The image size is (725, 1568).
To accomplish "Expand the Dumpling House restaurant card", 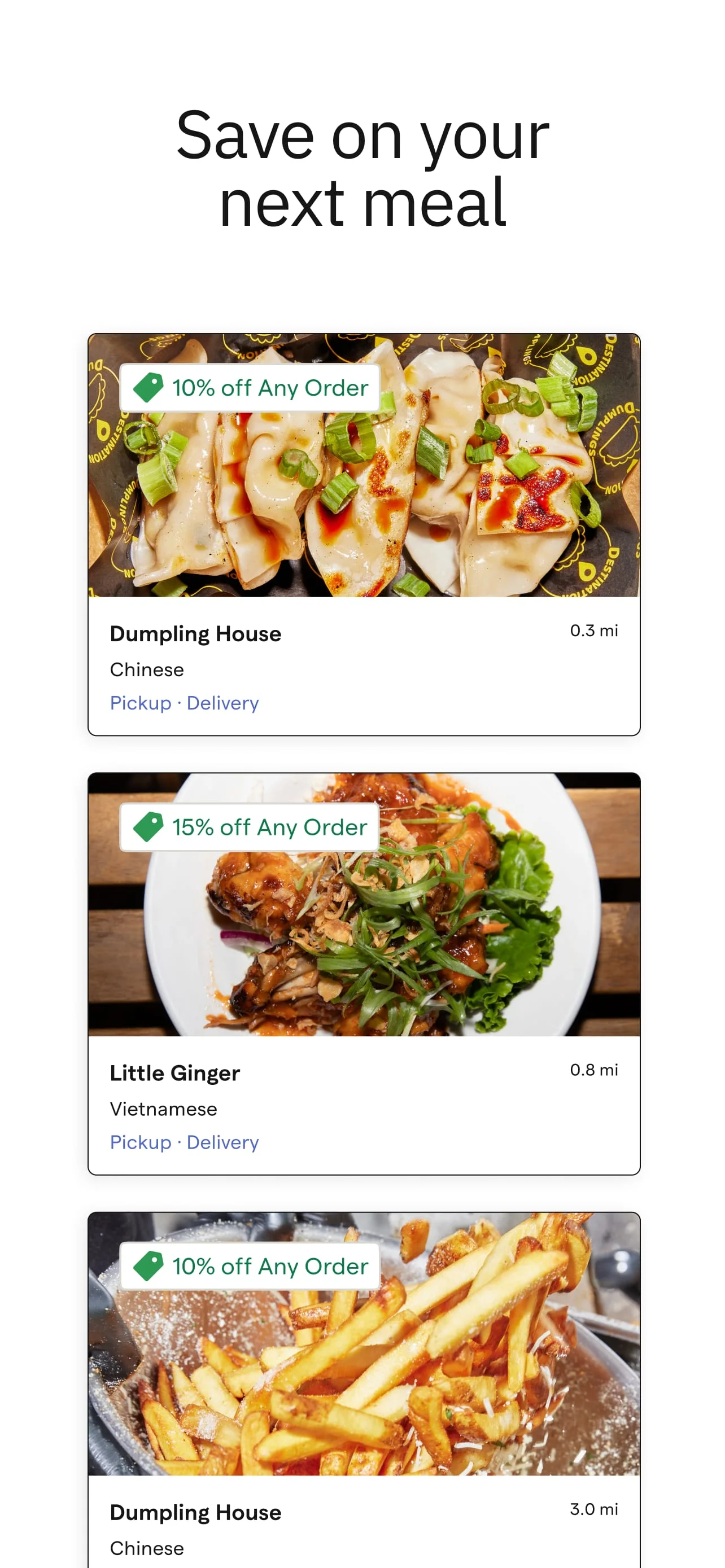I will point(364,536).
